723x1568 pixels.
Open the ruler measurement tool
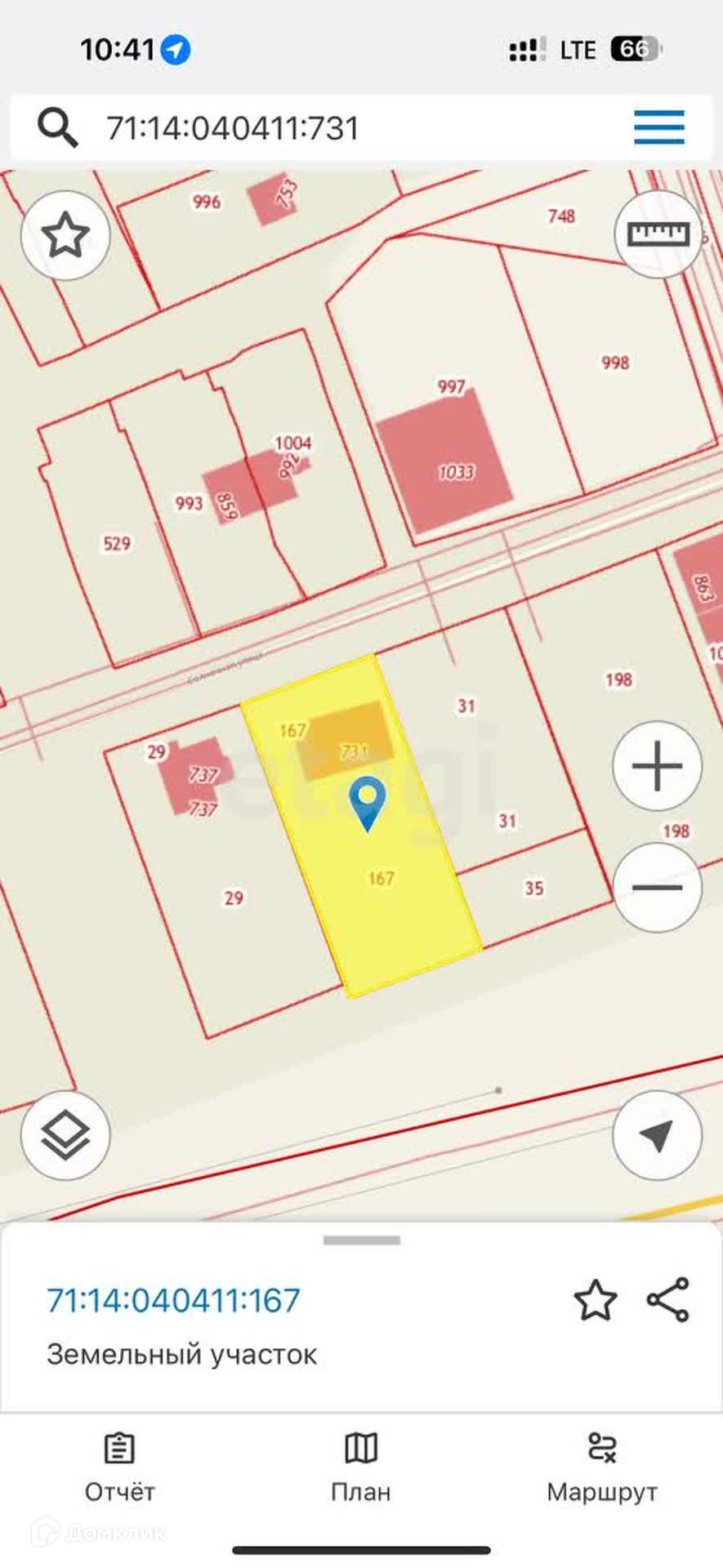658,234
